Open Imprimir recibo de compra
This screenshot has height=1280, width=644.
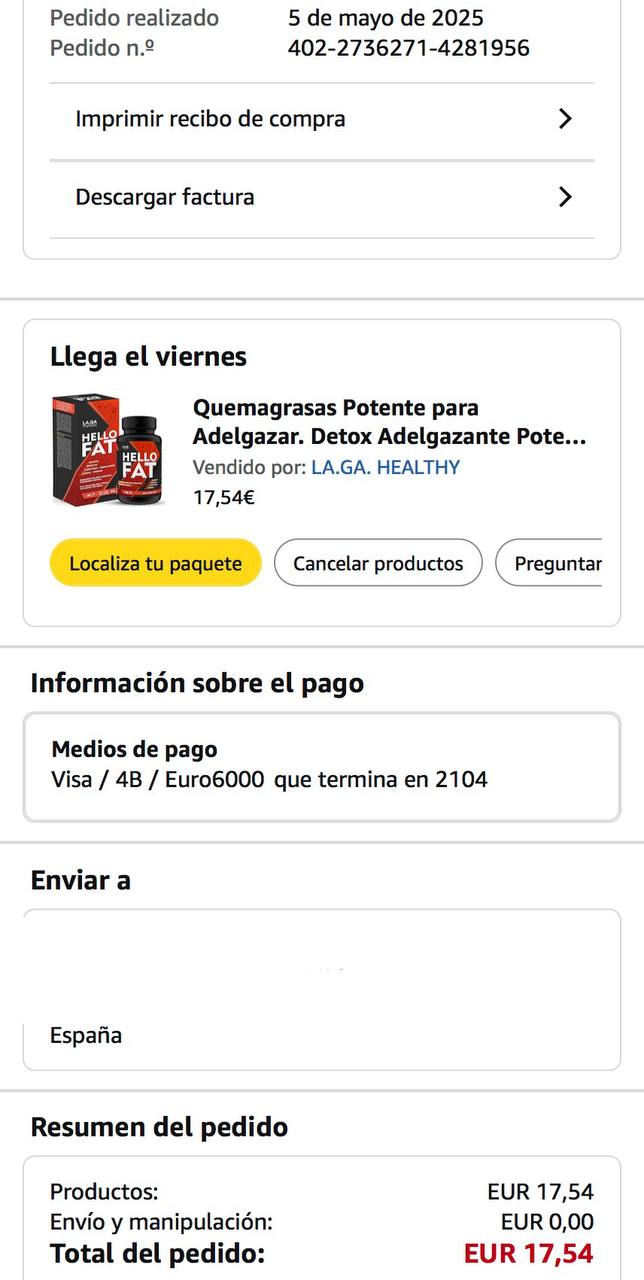(320, 119)
